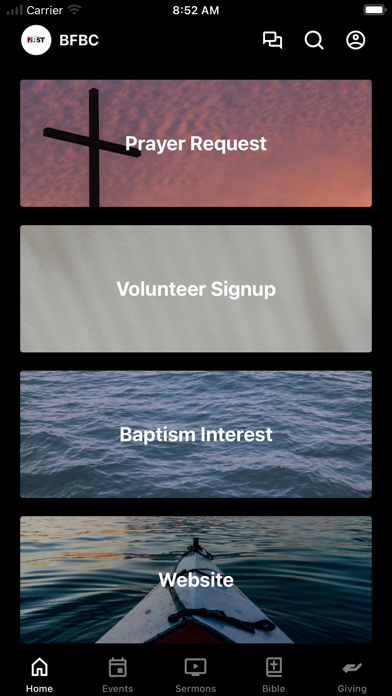Open the Website card
Screen dimensions: 392x696
click(196, 580)
